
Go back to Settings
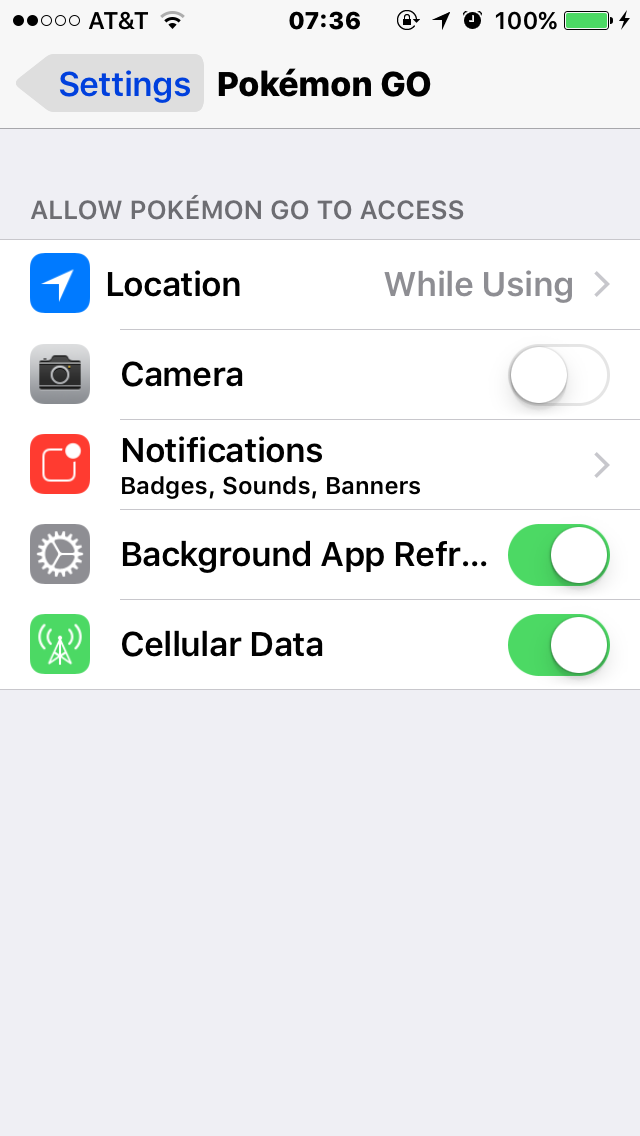[x=110, y=83]
